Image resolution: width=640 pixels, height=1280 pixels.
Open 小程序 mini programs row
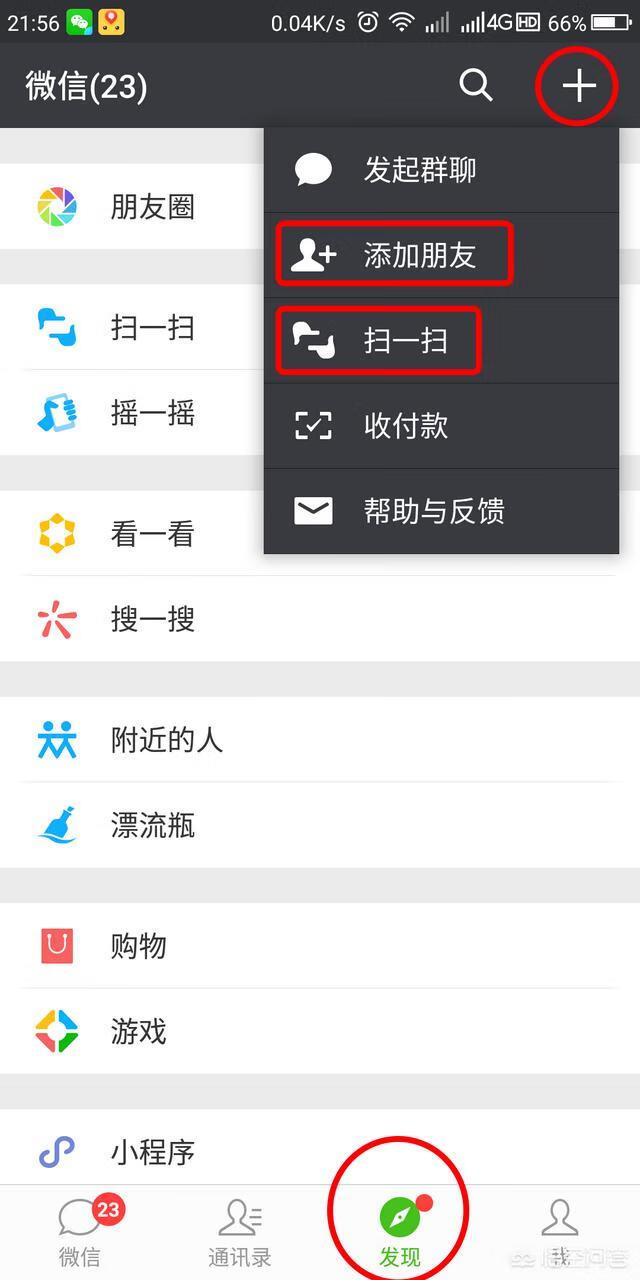[150, 1153]
